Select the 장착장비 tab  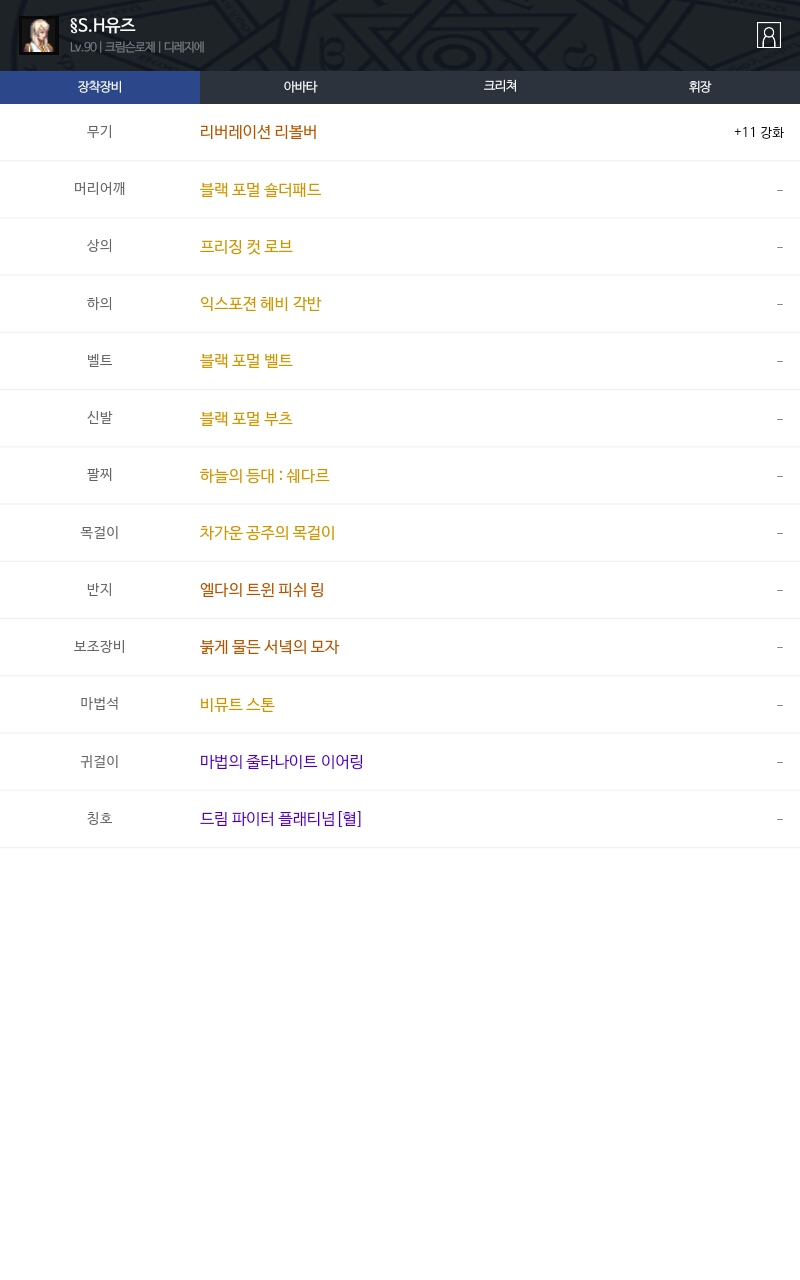[x=100, y=87]
